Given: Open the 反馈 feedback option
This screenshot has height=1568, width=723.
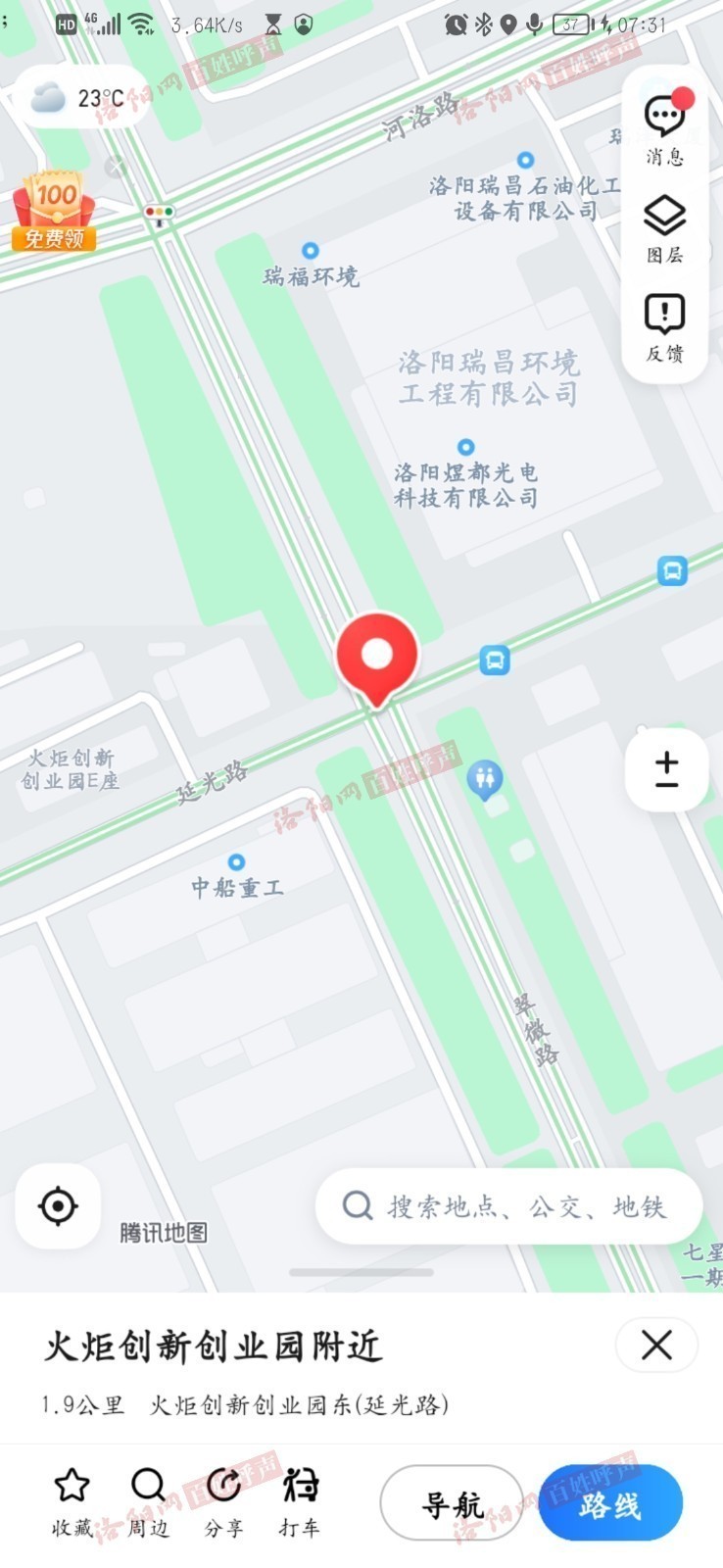Looking at the screenshot, I should coord(665,326).
